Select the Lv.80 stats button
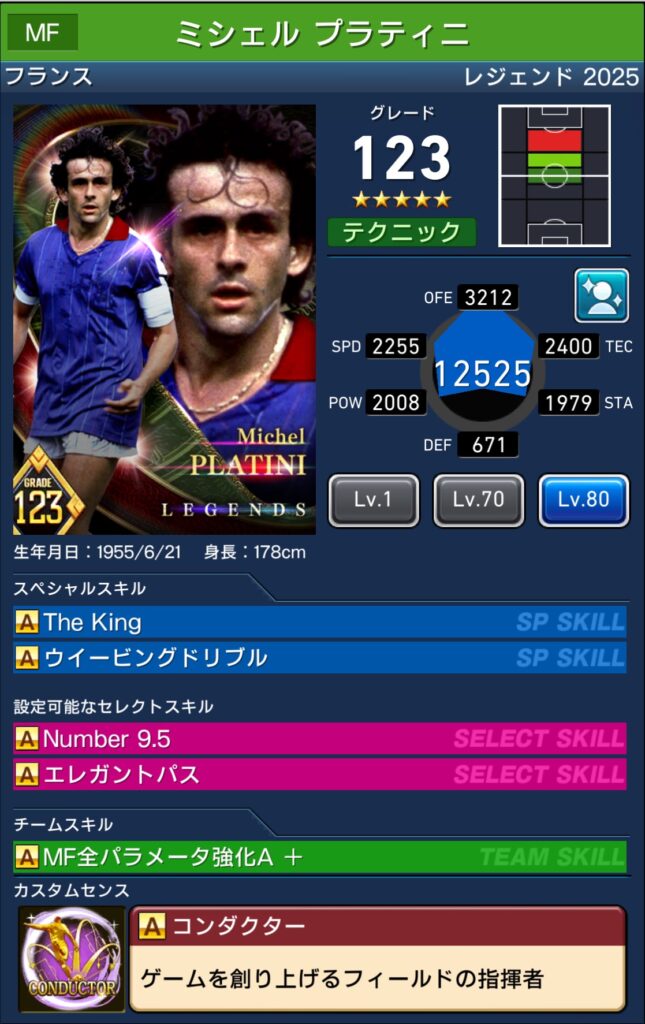 click(x=584, y=500)
